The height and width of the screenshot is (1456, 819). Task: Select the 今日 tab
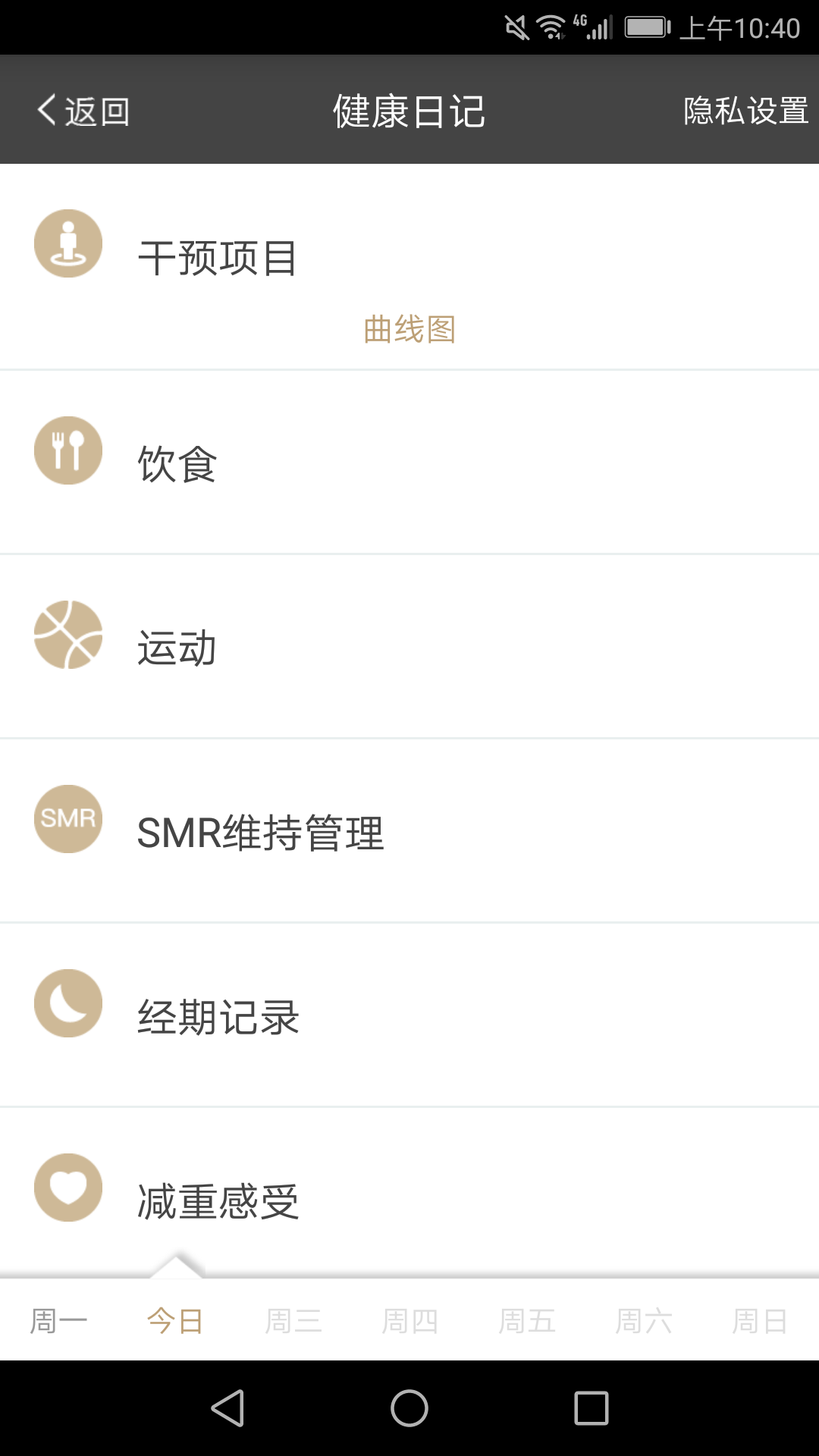[176, 1319]
